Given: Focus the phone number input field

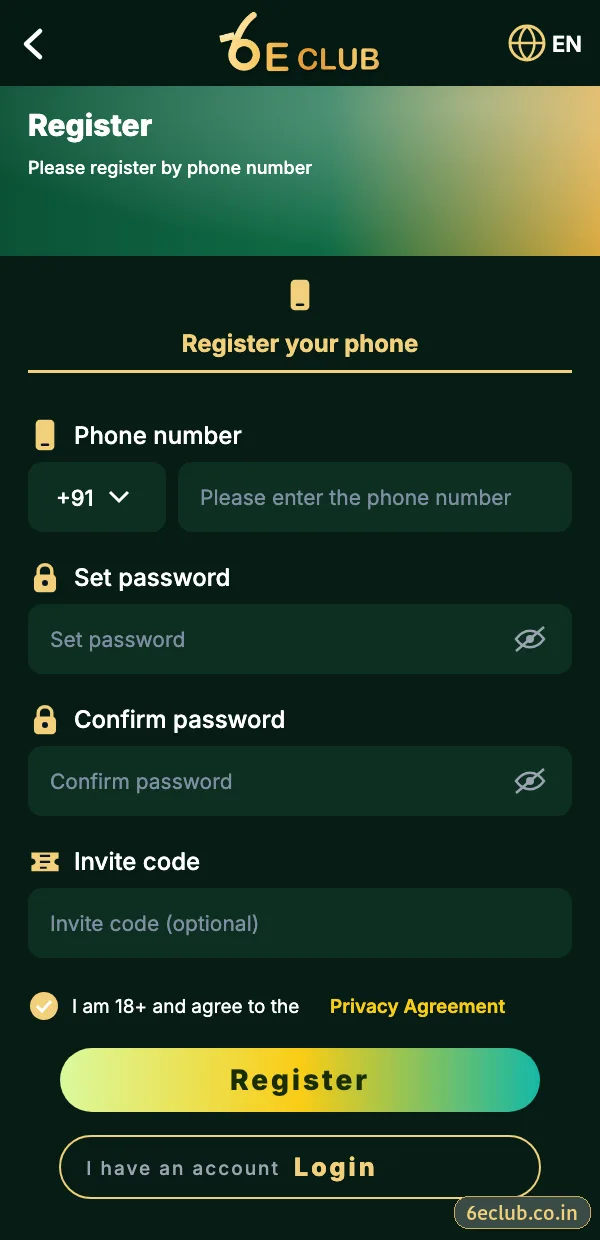Looking at the screenshot, I should pos(375,497).
